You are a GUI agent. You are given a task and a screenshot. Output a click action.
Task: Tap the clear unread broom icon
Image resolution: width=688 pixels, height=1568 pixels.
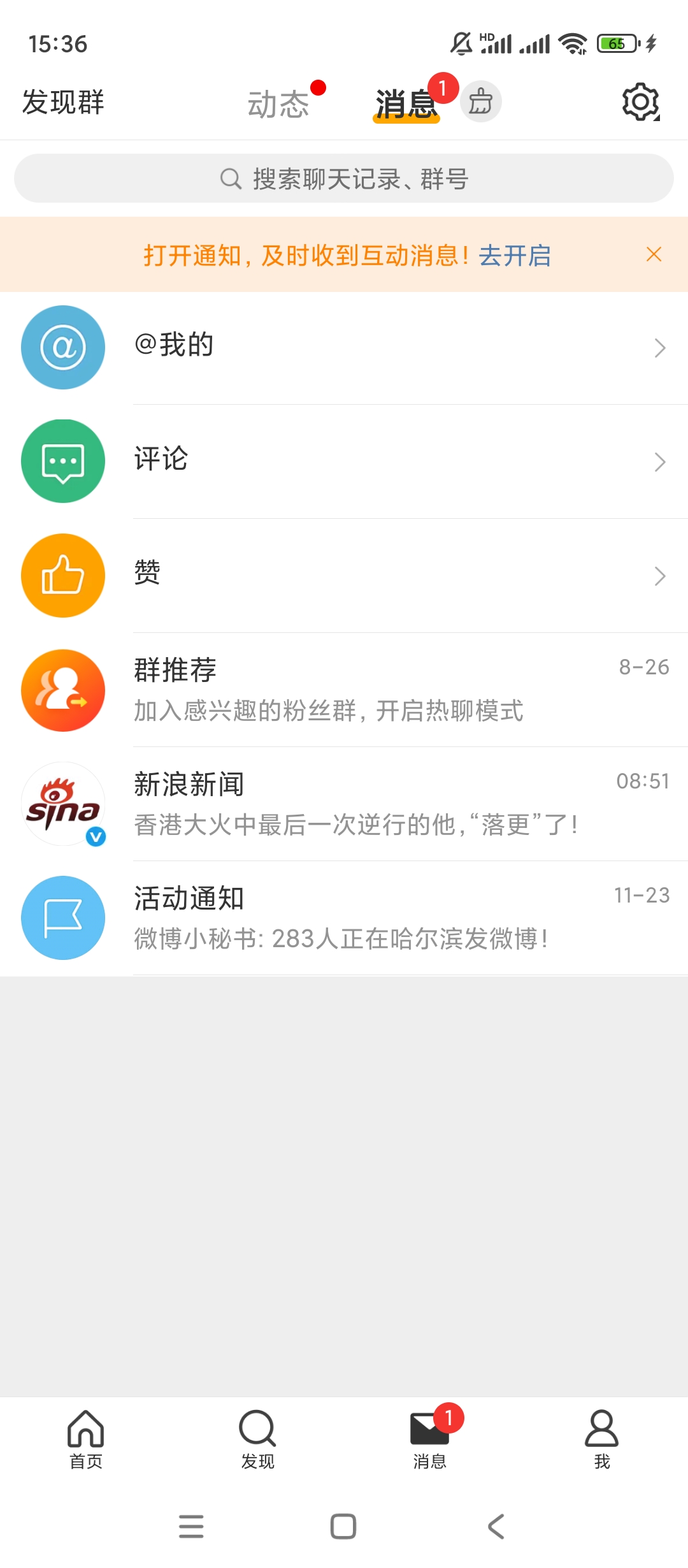481,102
